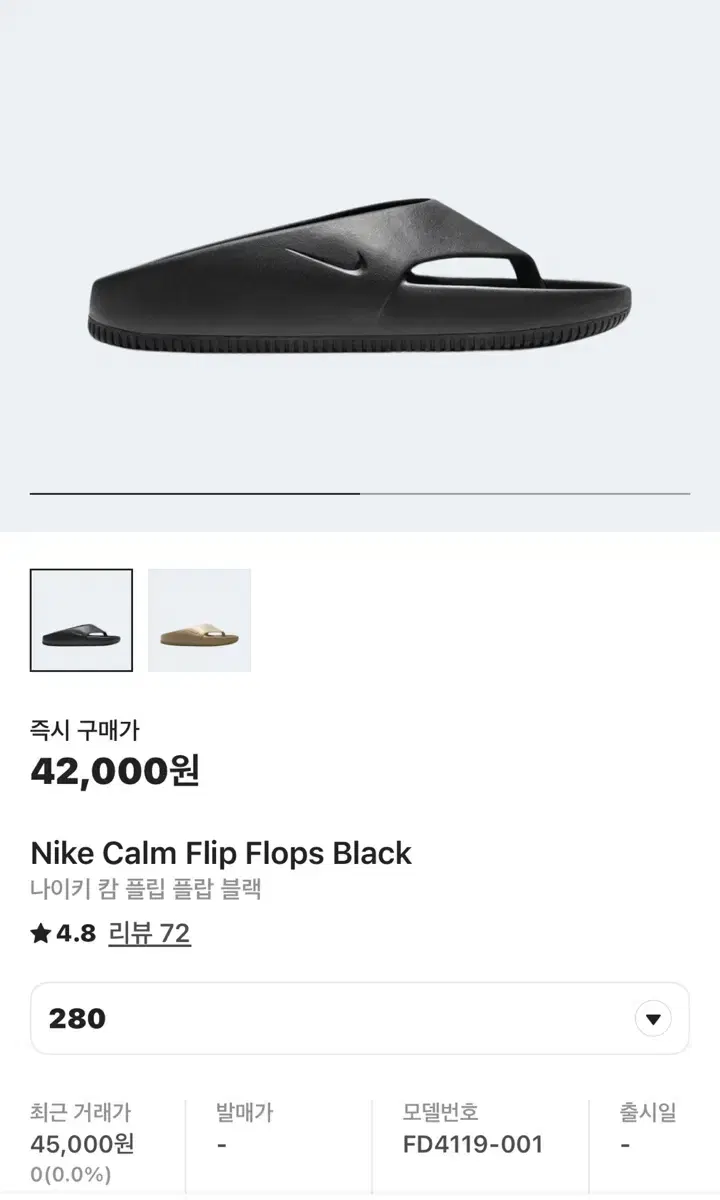
Task: View the beige flip flop thumbnail
Action: coord(199,620)
